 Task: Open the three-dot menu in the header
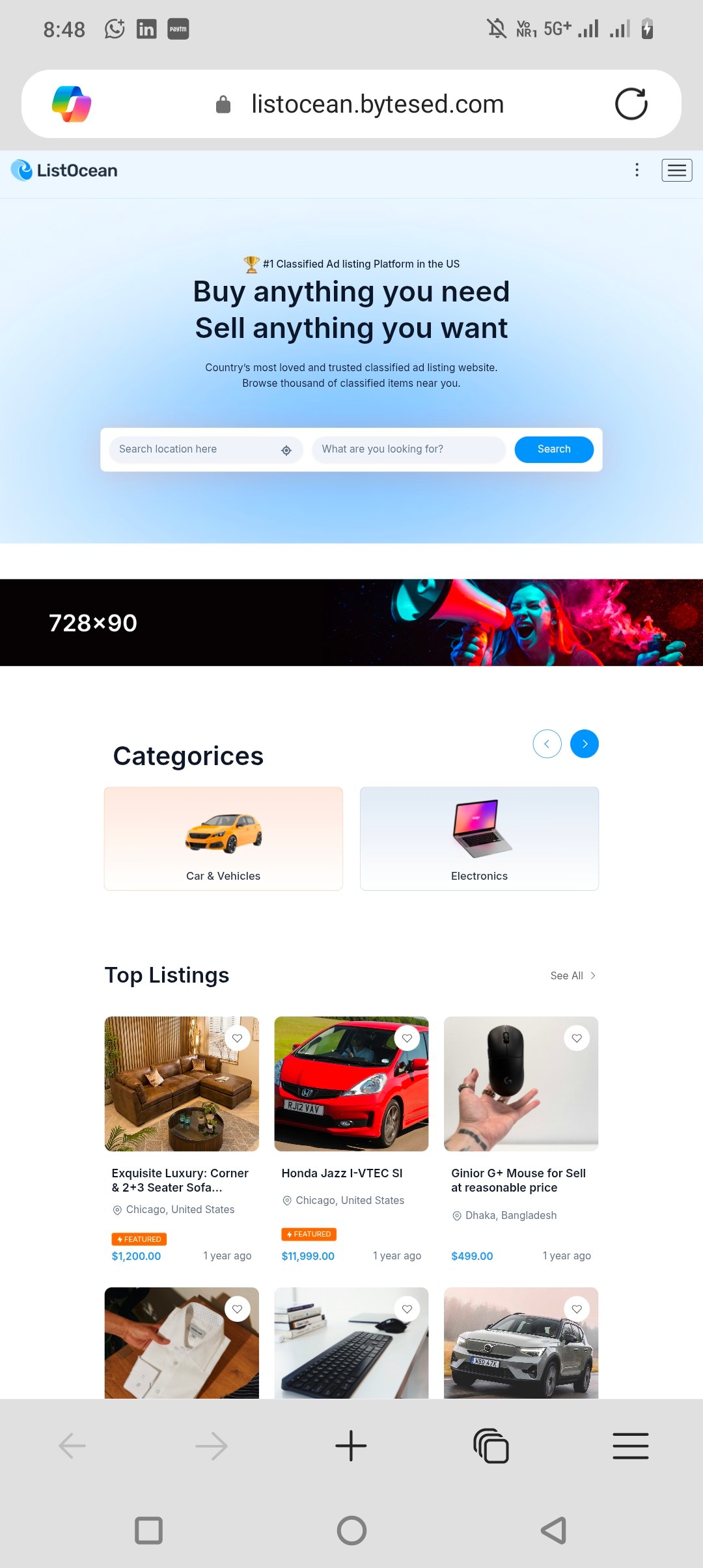(x=637, y=170)
